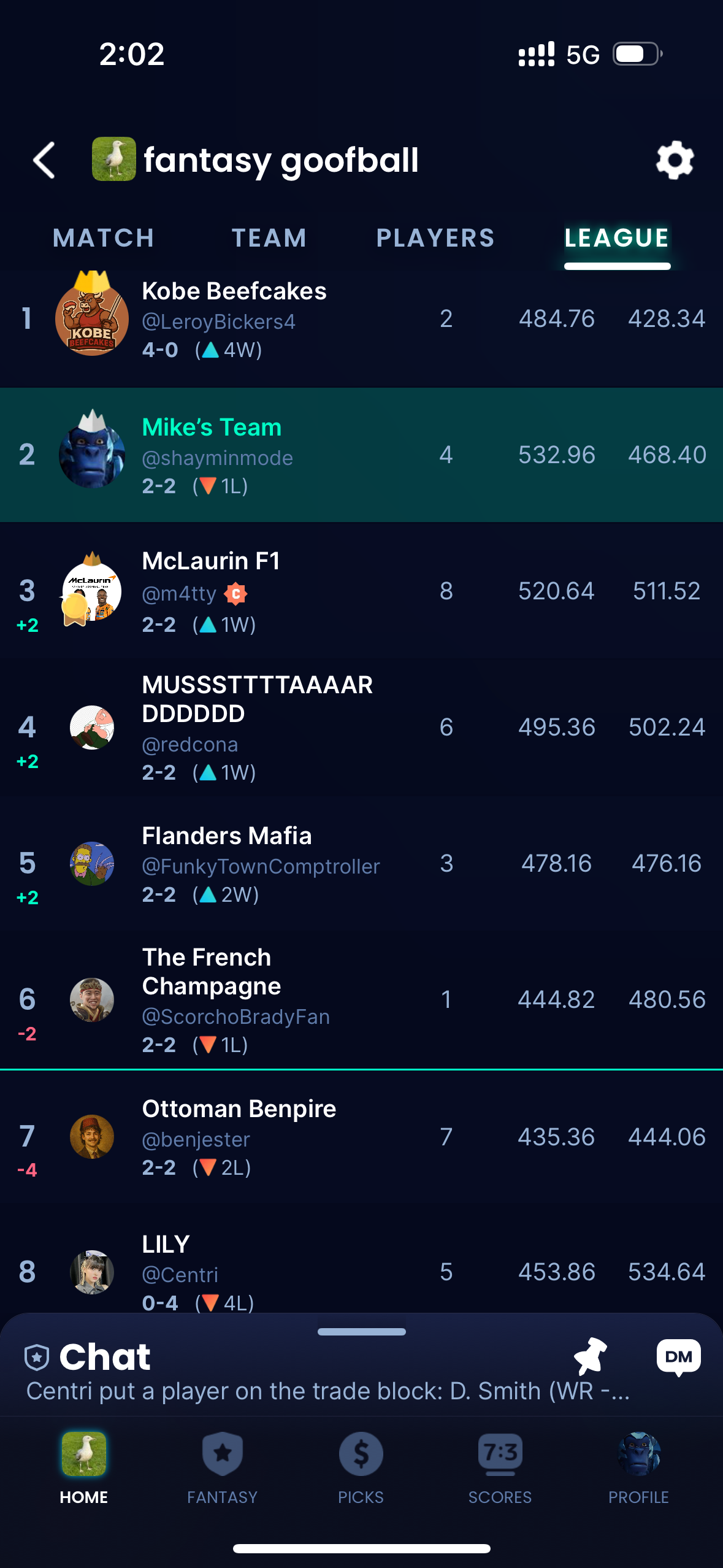Open Kobe Beefcakes team row
The height and width of the screenshot is (1568, 723).
click(x=234, y=319)
